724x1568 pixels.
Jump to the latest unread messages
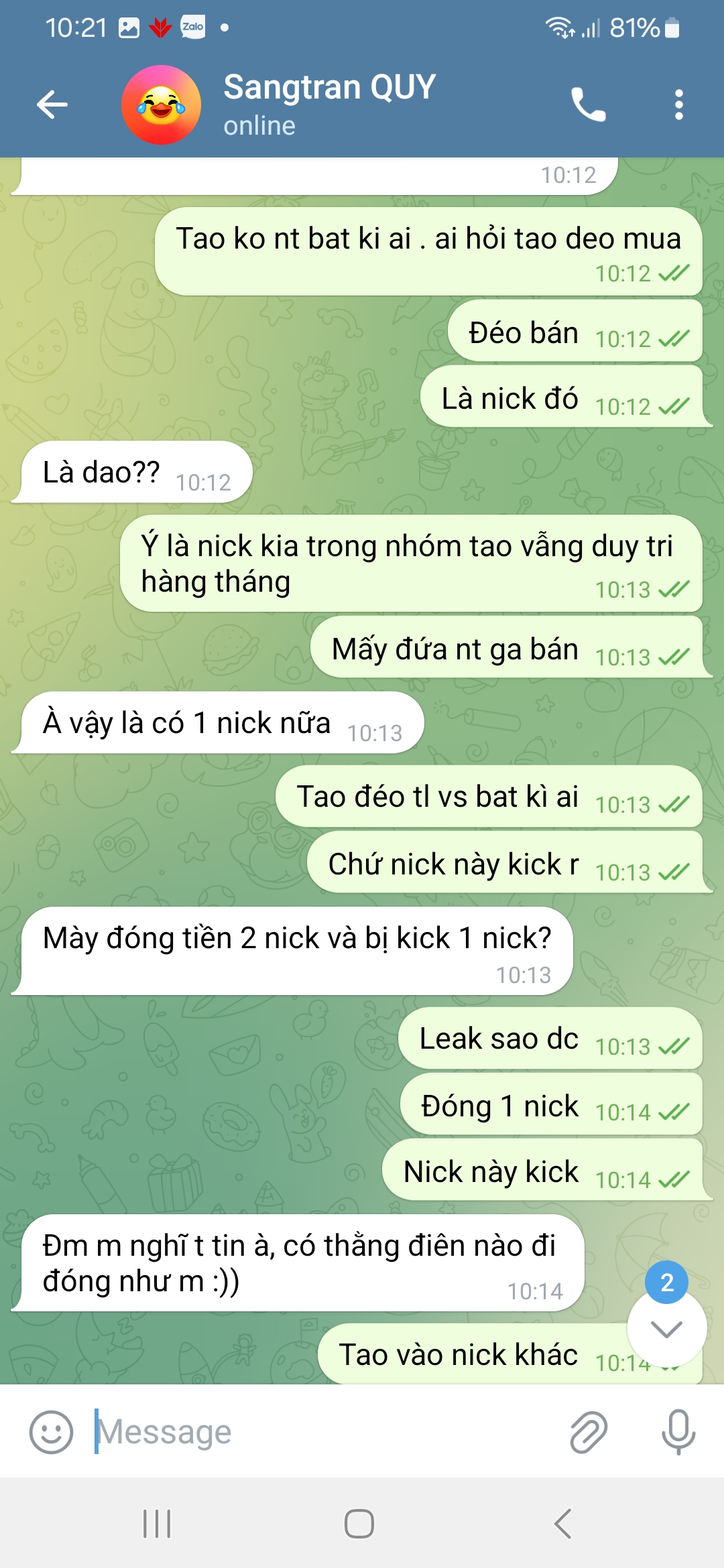(666, 1328)
